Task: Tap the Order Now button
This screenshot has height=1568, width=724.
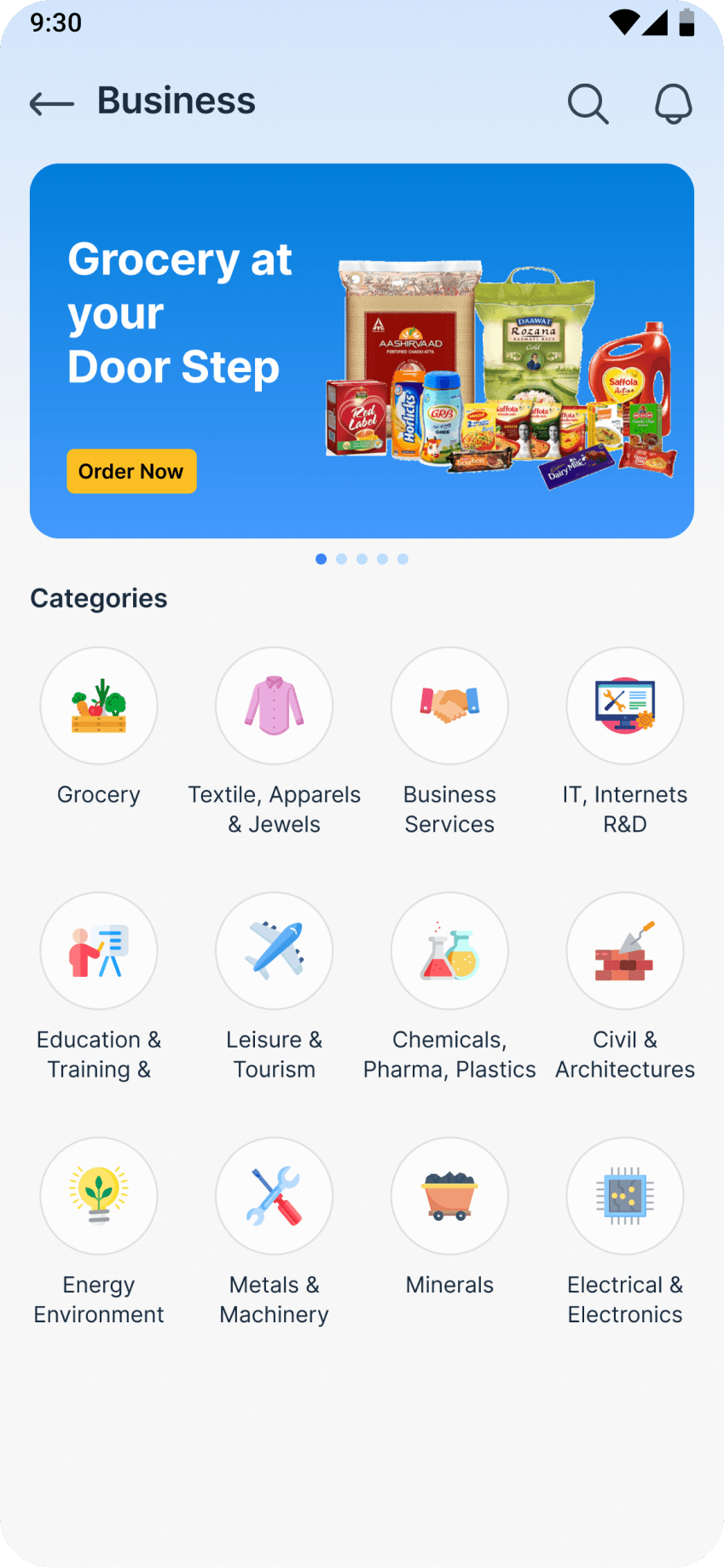Action: pyautogui.click(x=131, y=471)
